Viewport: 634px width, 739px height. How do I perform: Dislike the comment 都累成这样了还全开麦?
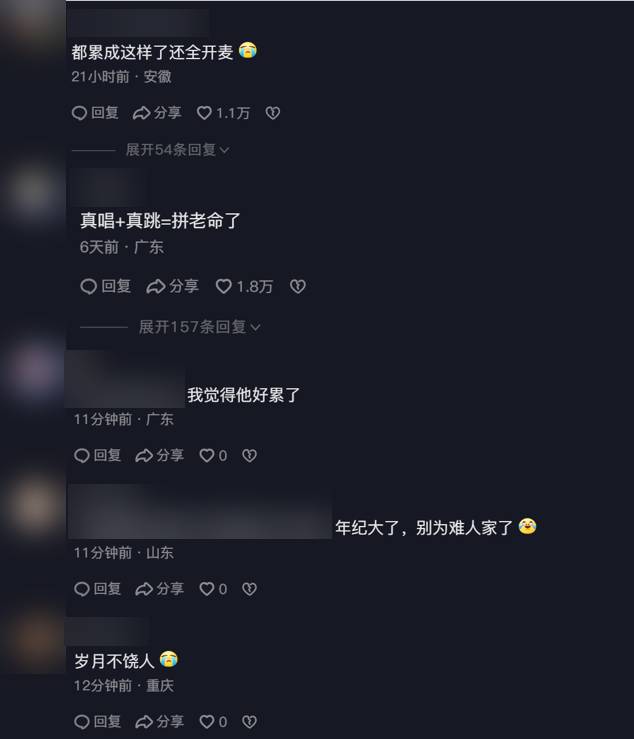(272, 113)
